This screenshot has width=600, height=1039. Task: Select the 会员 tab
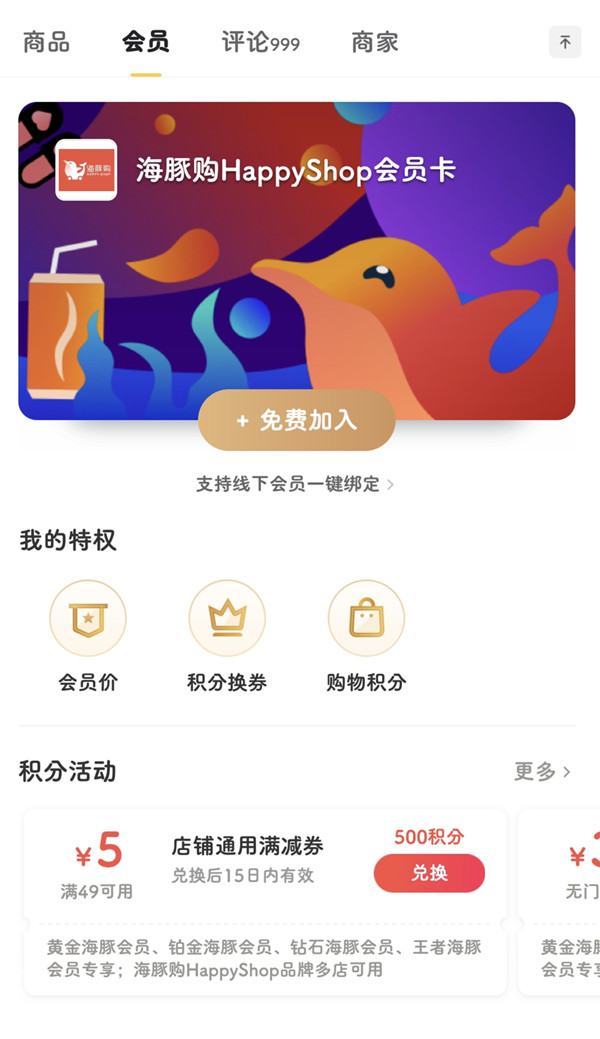click(145, 42)
